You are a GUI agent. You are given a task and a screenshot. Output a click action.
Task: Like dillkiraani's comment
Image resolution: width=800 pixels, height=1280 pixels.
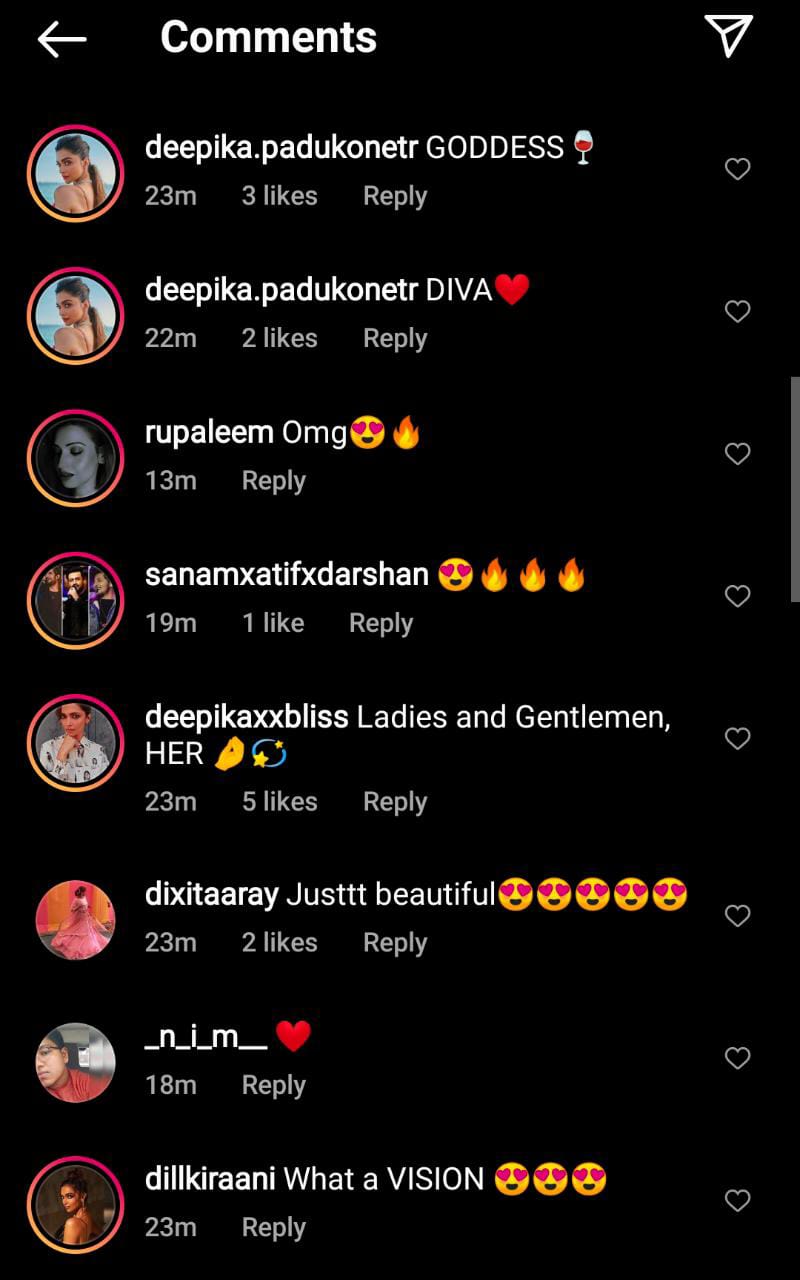click(x=737, y=1200)
